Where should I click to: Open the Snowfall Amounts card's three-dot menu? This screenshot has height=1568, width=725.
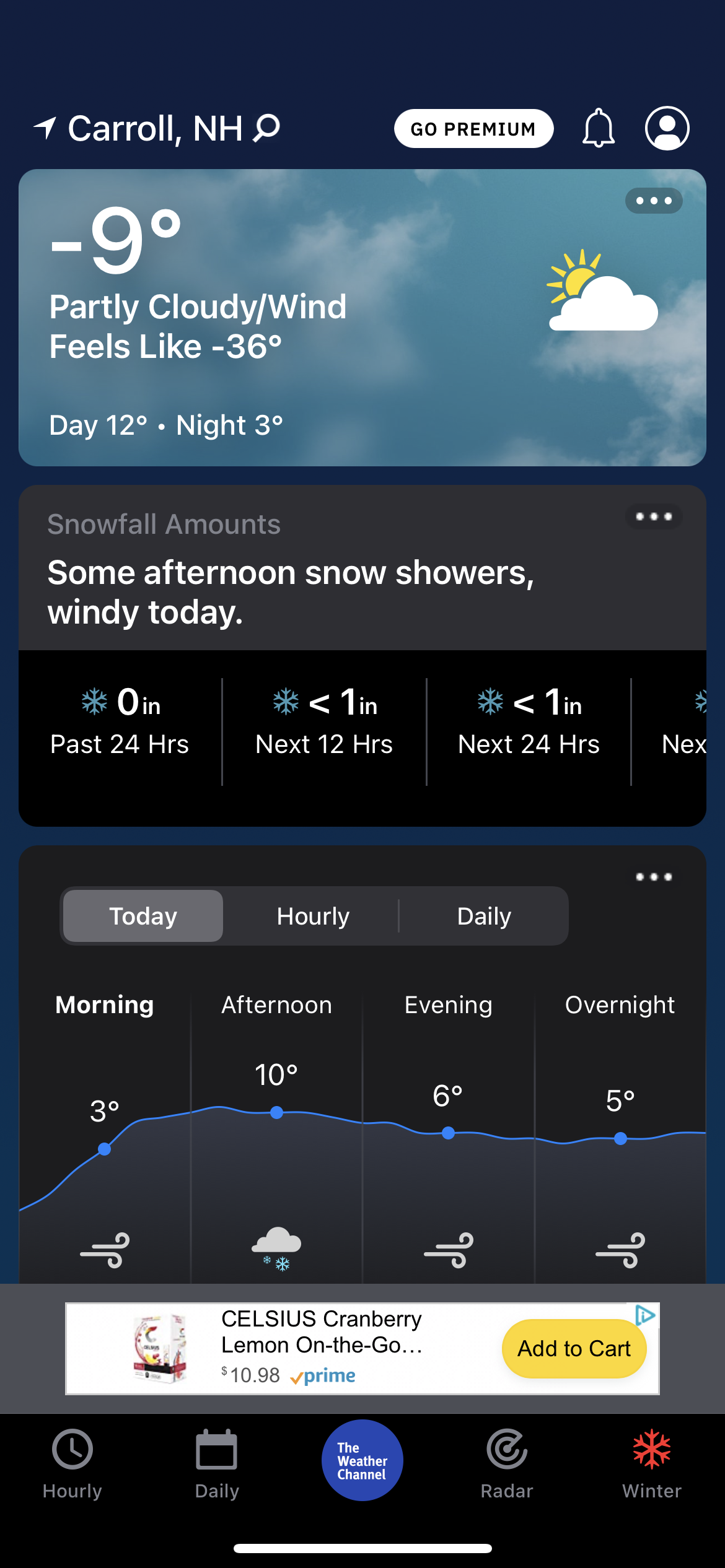click(x=653, y=516)
